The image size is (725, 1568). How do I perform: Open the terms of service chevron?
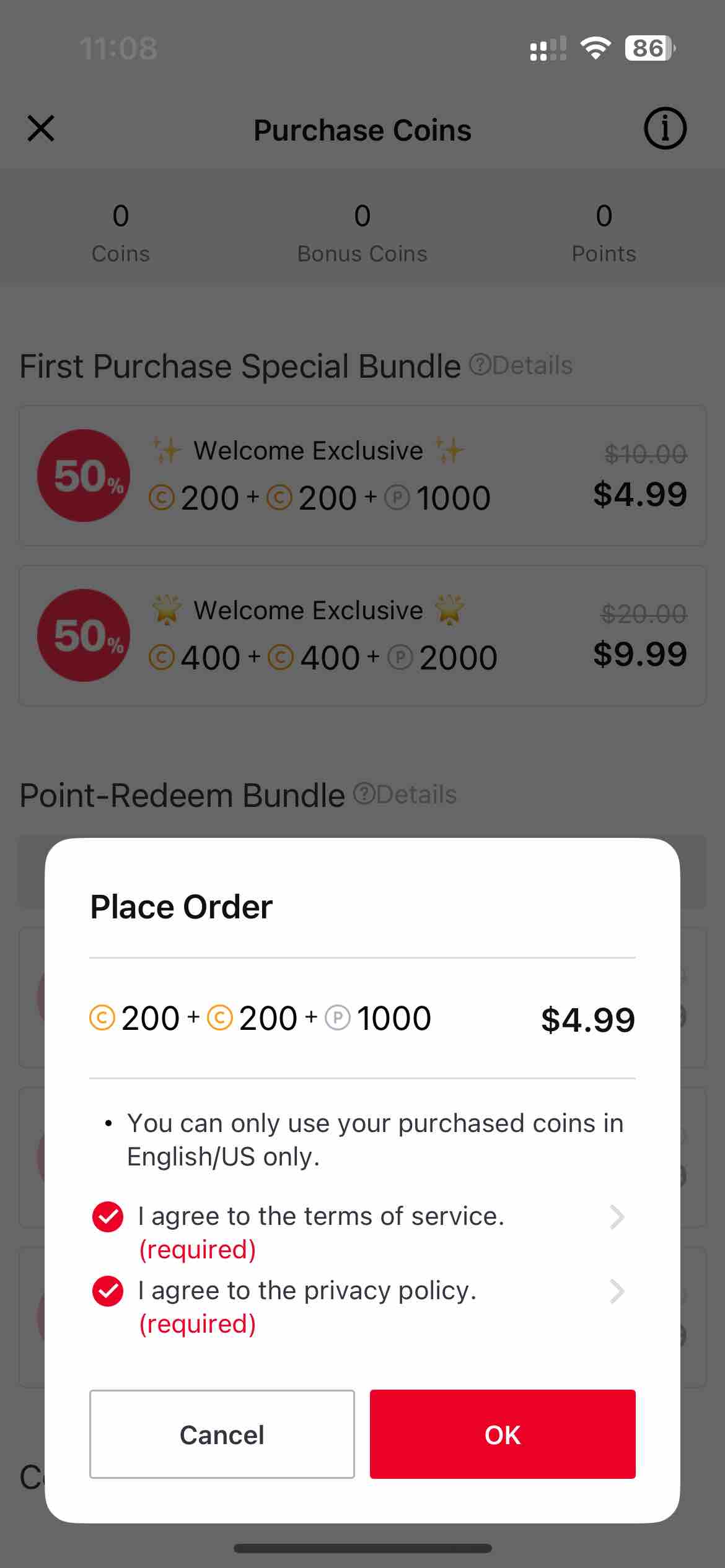[617, 1217]
